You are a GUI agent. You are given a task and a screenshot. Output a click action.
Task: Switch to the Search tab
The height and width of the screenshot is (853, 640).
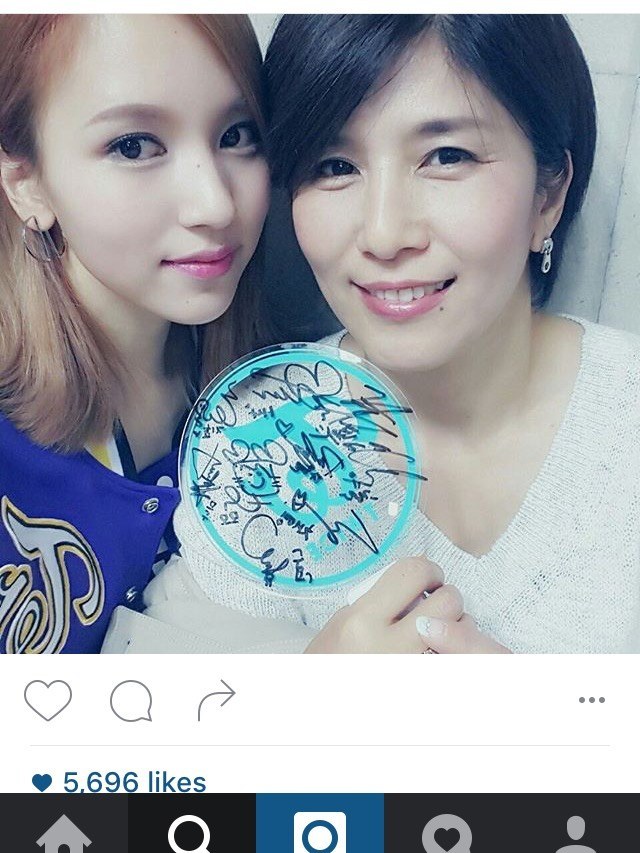tap(191, 830)
